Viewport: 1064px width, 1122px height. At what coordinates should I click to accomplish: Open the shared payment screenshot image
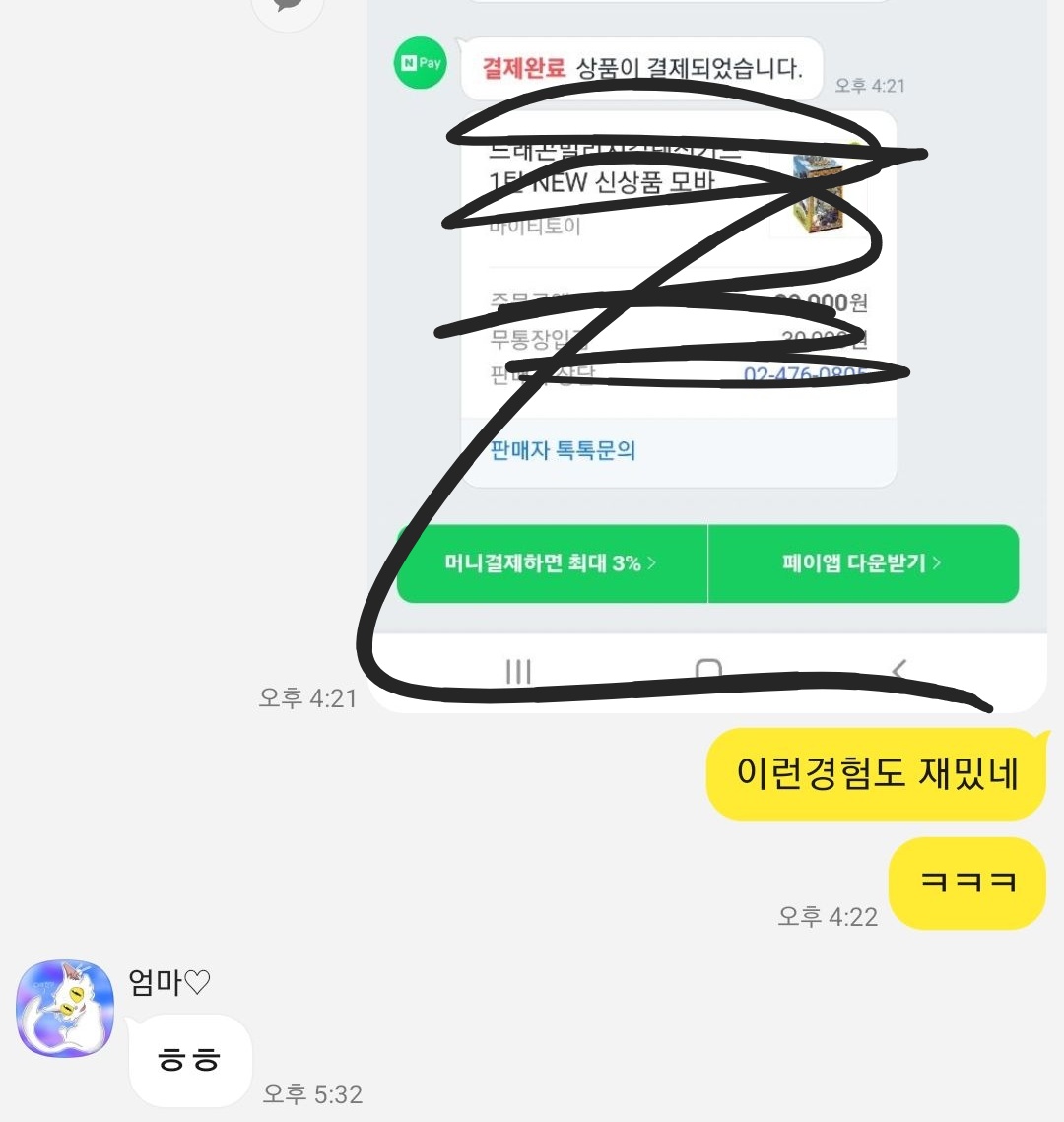[705, 355]
